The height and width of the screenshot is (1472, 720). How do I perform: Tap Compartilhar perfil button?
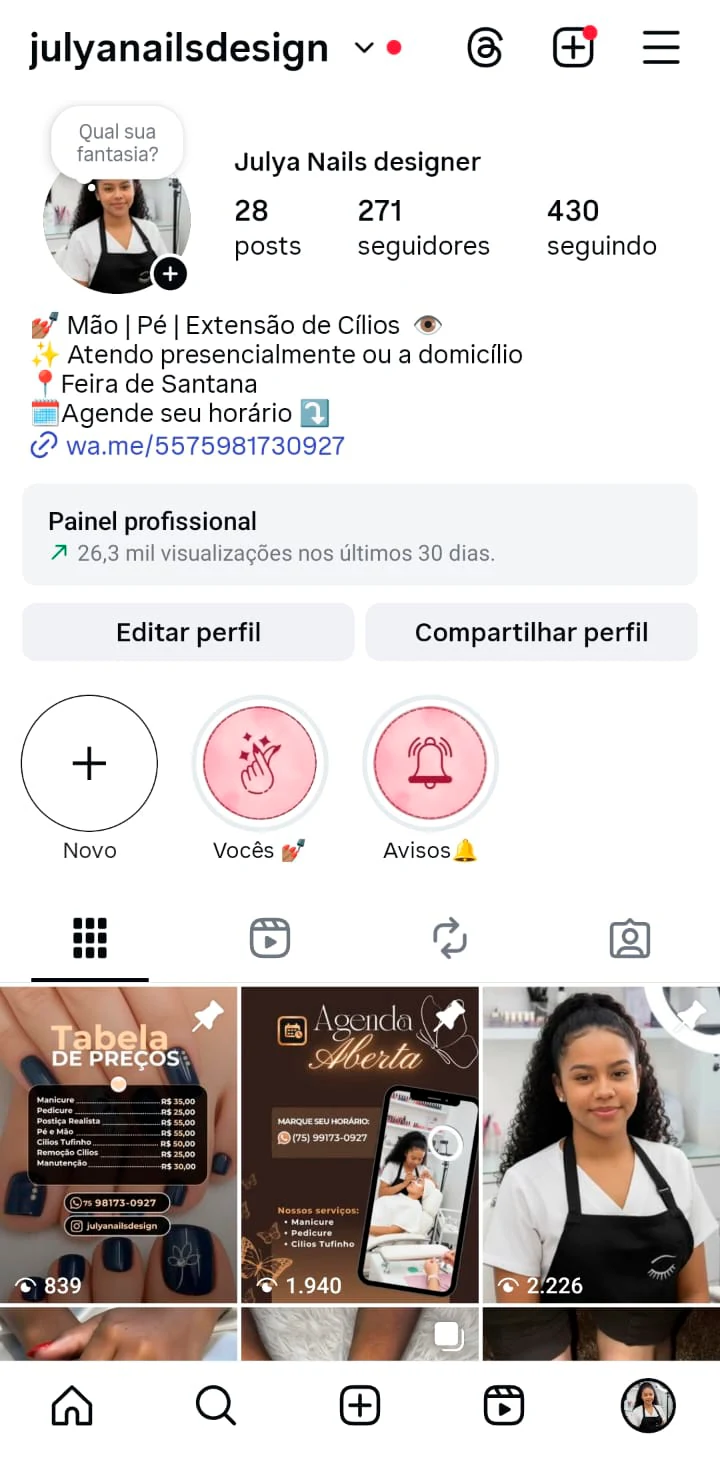click(x=531, y=632)
